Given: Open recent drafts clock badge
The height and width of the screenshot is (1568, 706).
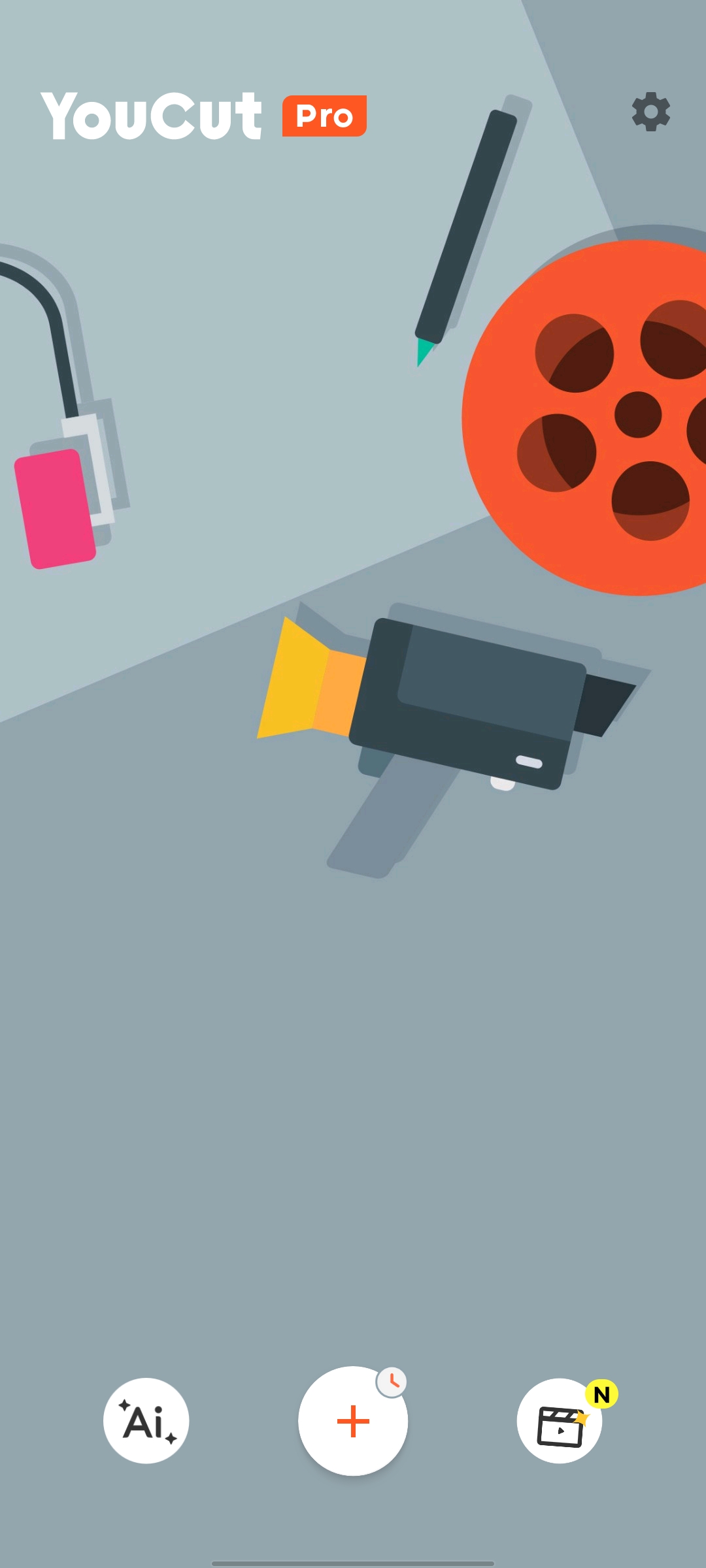Looking at the screenshot, I should tap(392, 1381).
